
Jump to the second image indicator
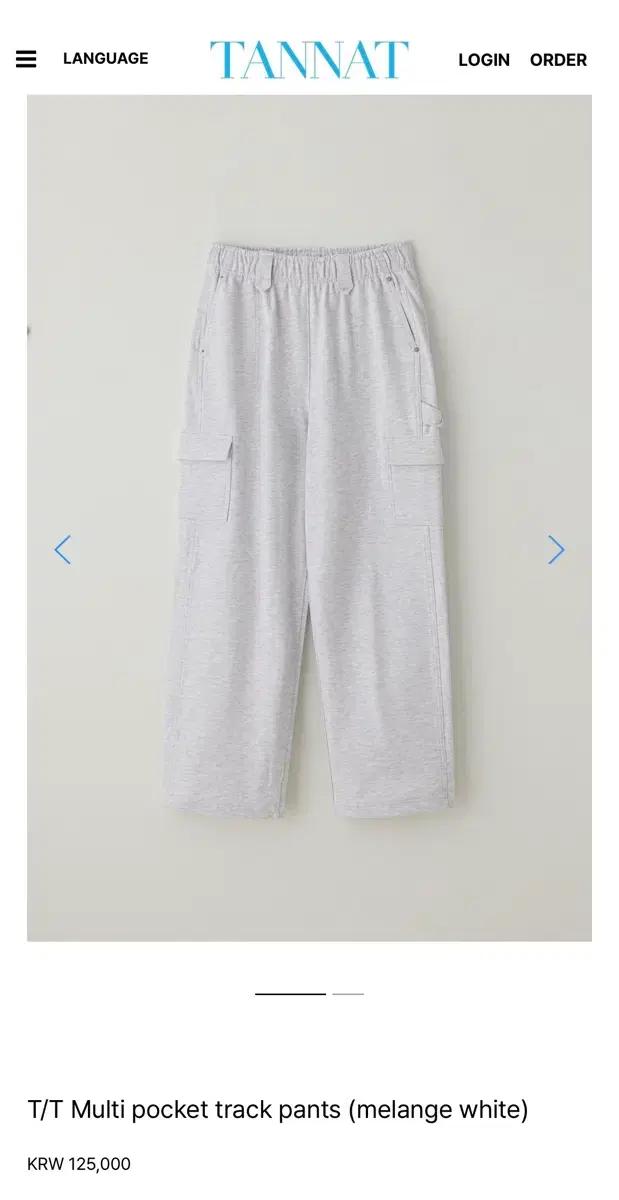(348, 994)
